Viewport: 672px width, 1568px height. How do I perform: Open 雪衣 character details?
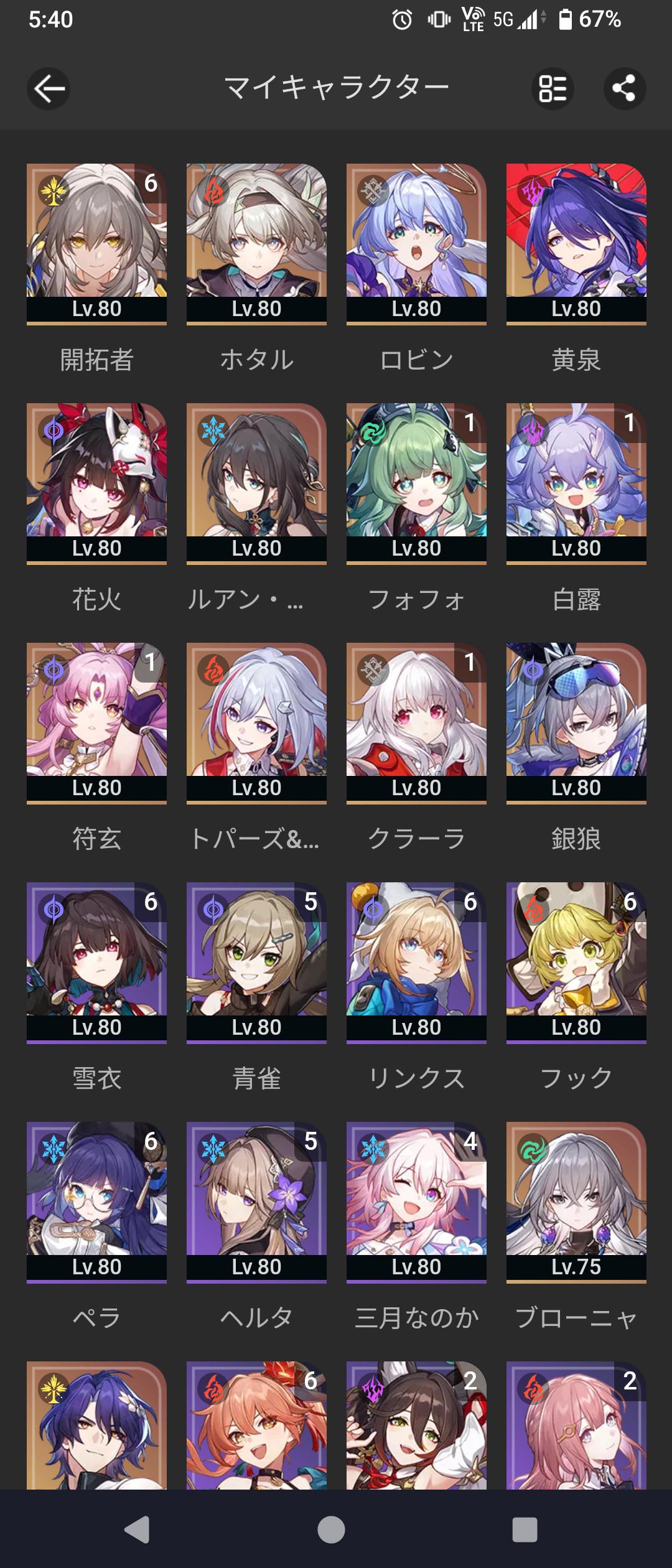[x=96, y=961]
